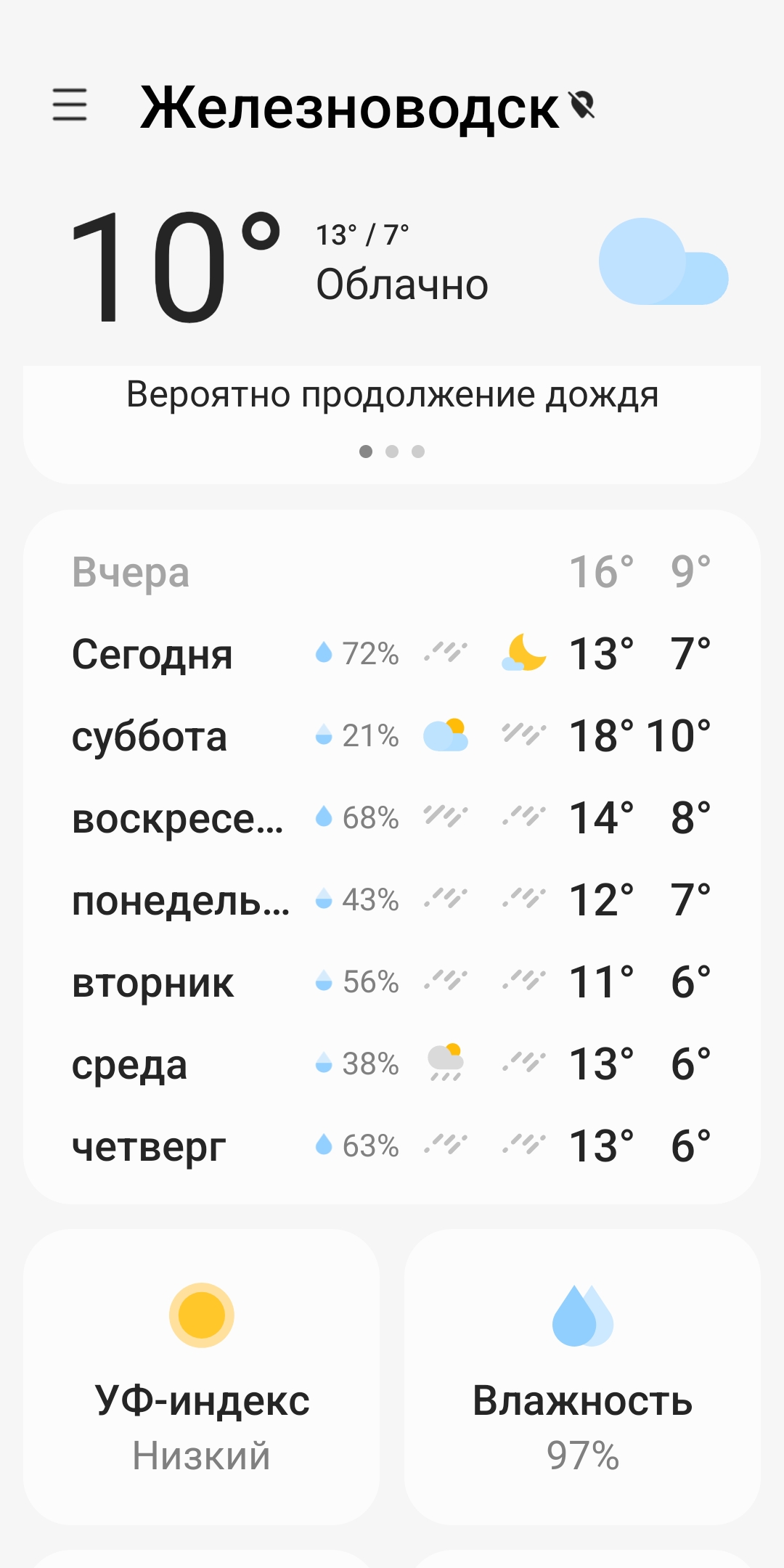Image resolution: width=784 pixels, height=1568 pixels.
Task: Tap the location-off icon next to Железноводск
Action: pos(582,105)
